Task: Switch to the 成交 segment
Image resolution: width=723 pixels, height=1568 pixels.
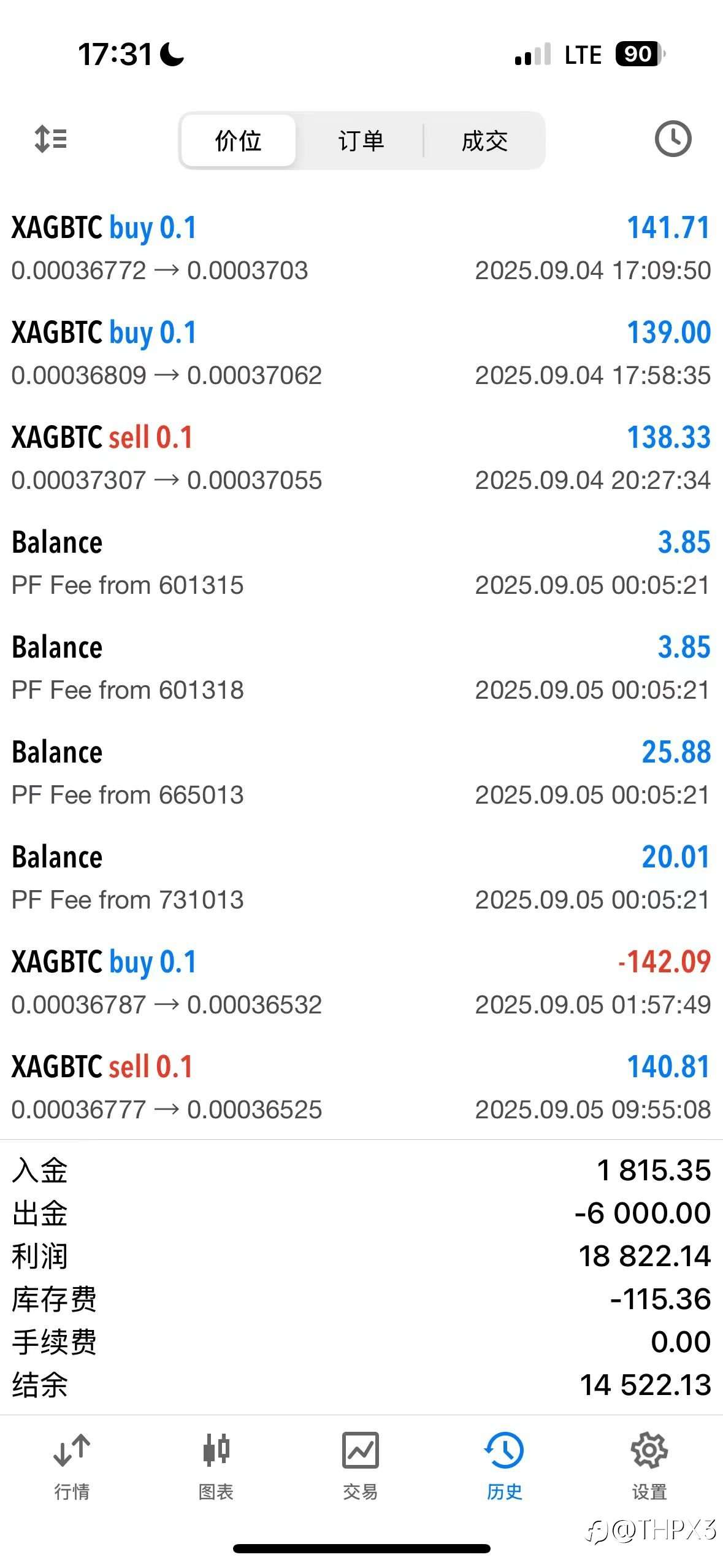Action: tap(484, 140)
